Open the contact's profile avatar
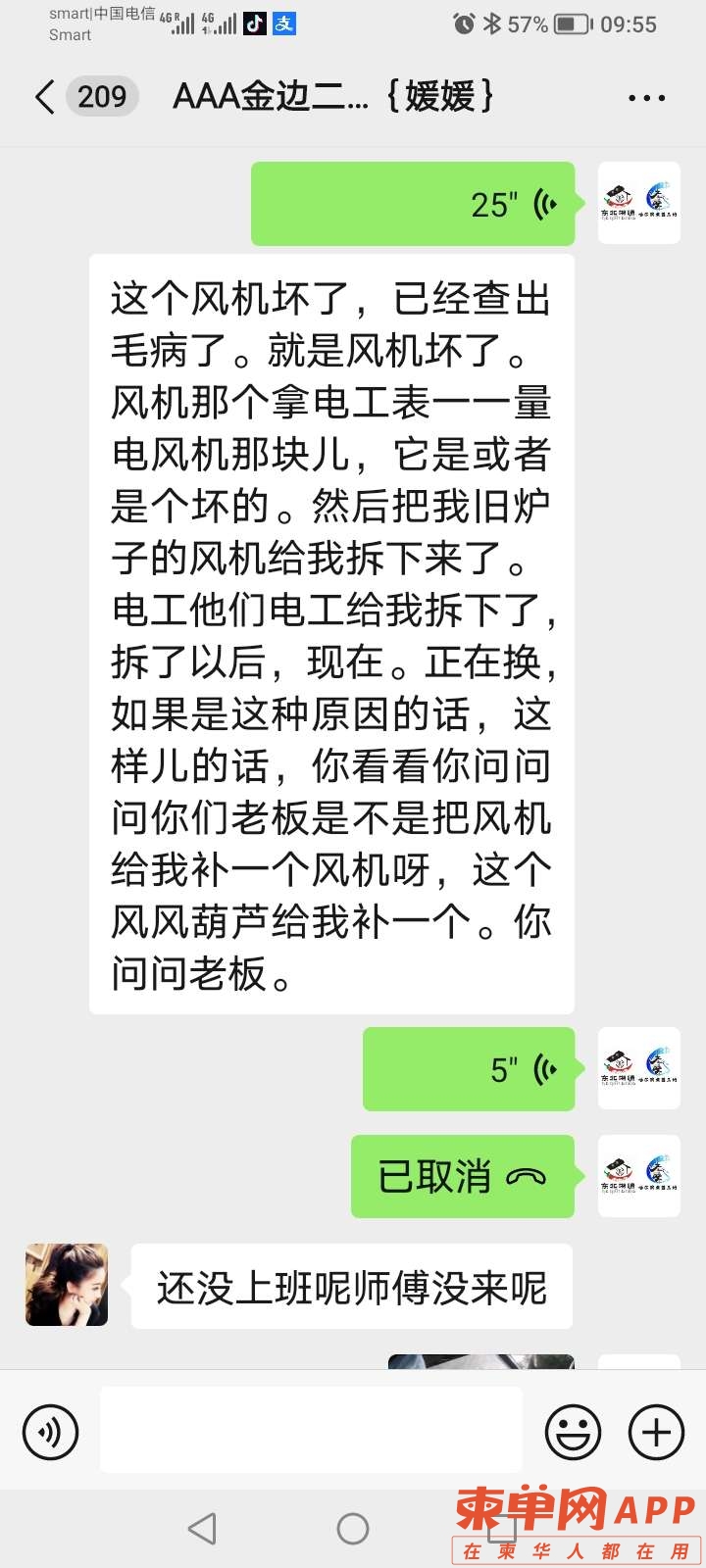This screenshot has height=1568, width=706. [67, 1285]
